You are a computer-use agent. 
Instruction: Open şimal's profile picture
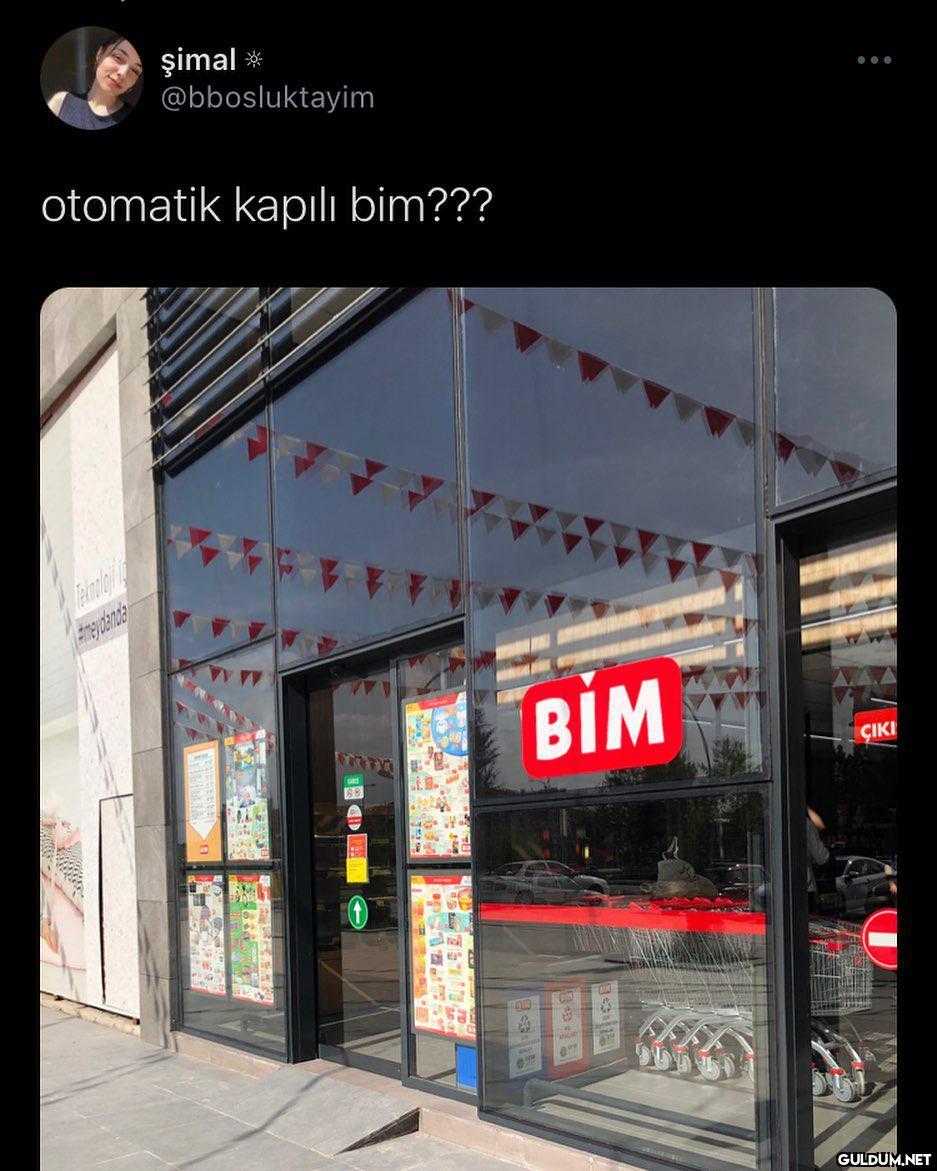(x=91, y=78)
